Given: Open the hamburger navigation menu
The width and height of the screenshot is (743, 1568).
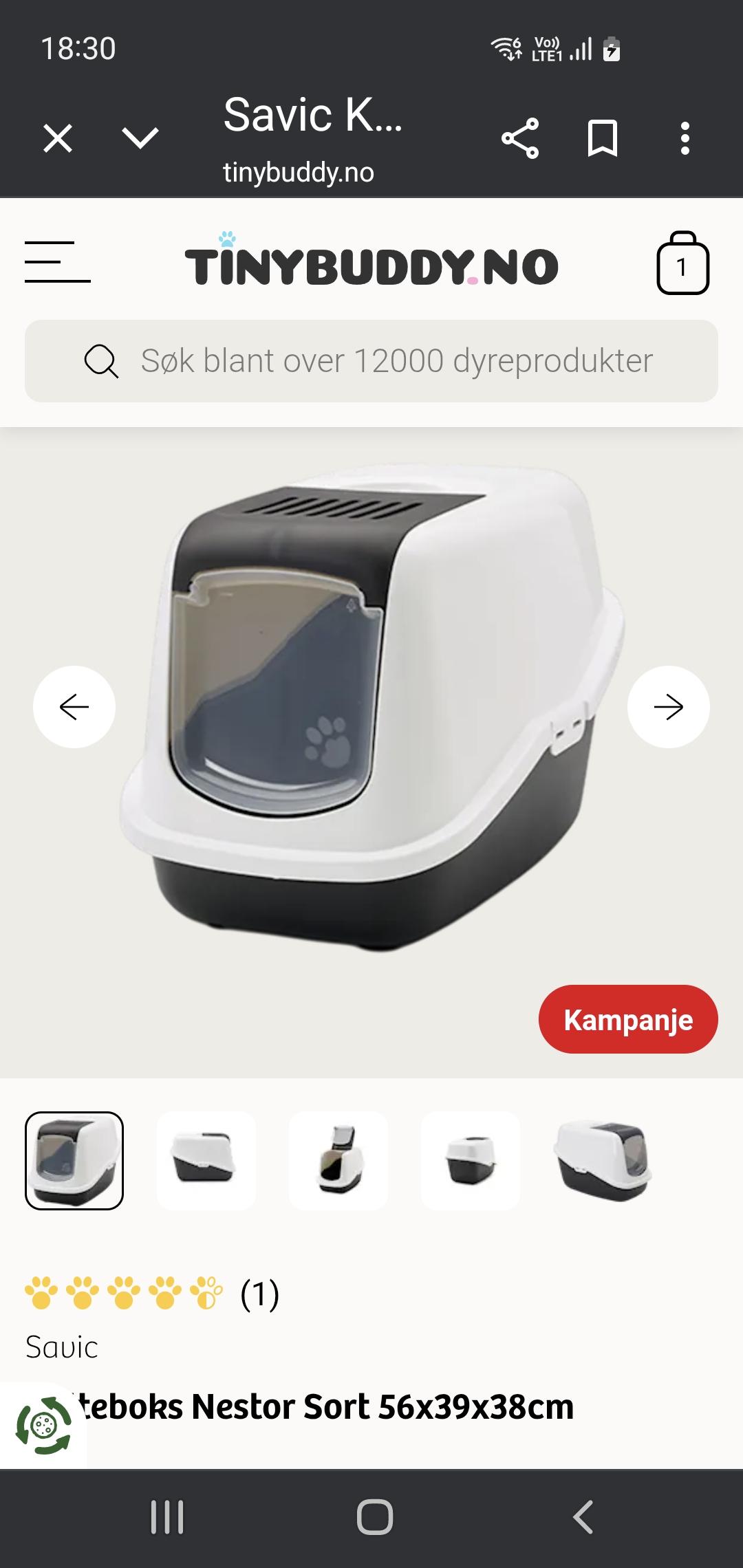Looking at the screenshot, I should (x=58, y=262).
